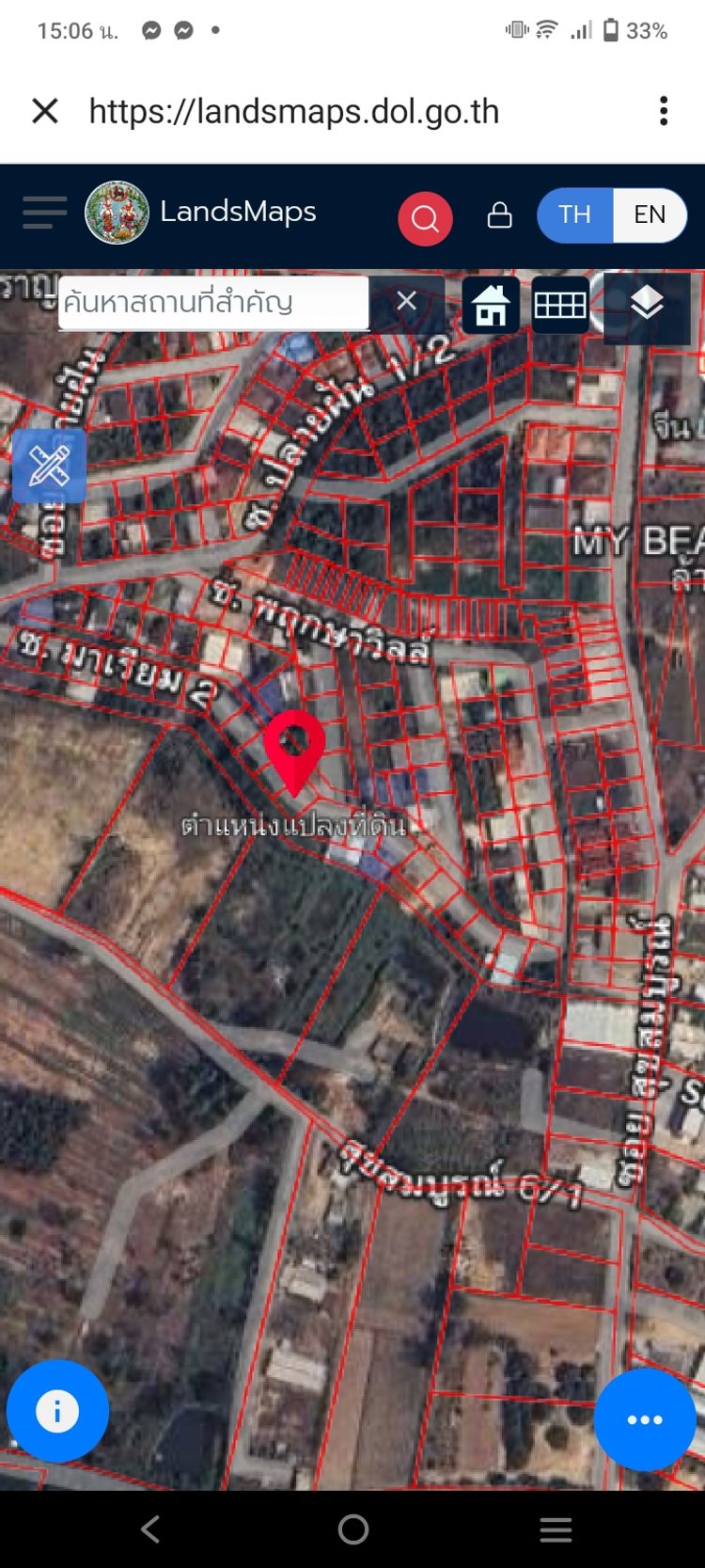Screen dimensions: 705x1568
Task: Open the browser overflow menu
Action: (x=664, y=111)
